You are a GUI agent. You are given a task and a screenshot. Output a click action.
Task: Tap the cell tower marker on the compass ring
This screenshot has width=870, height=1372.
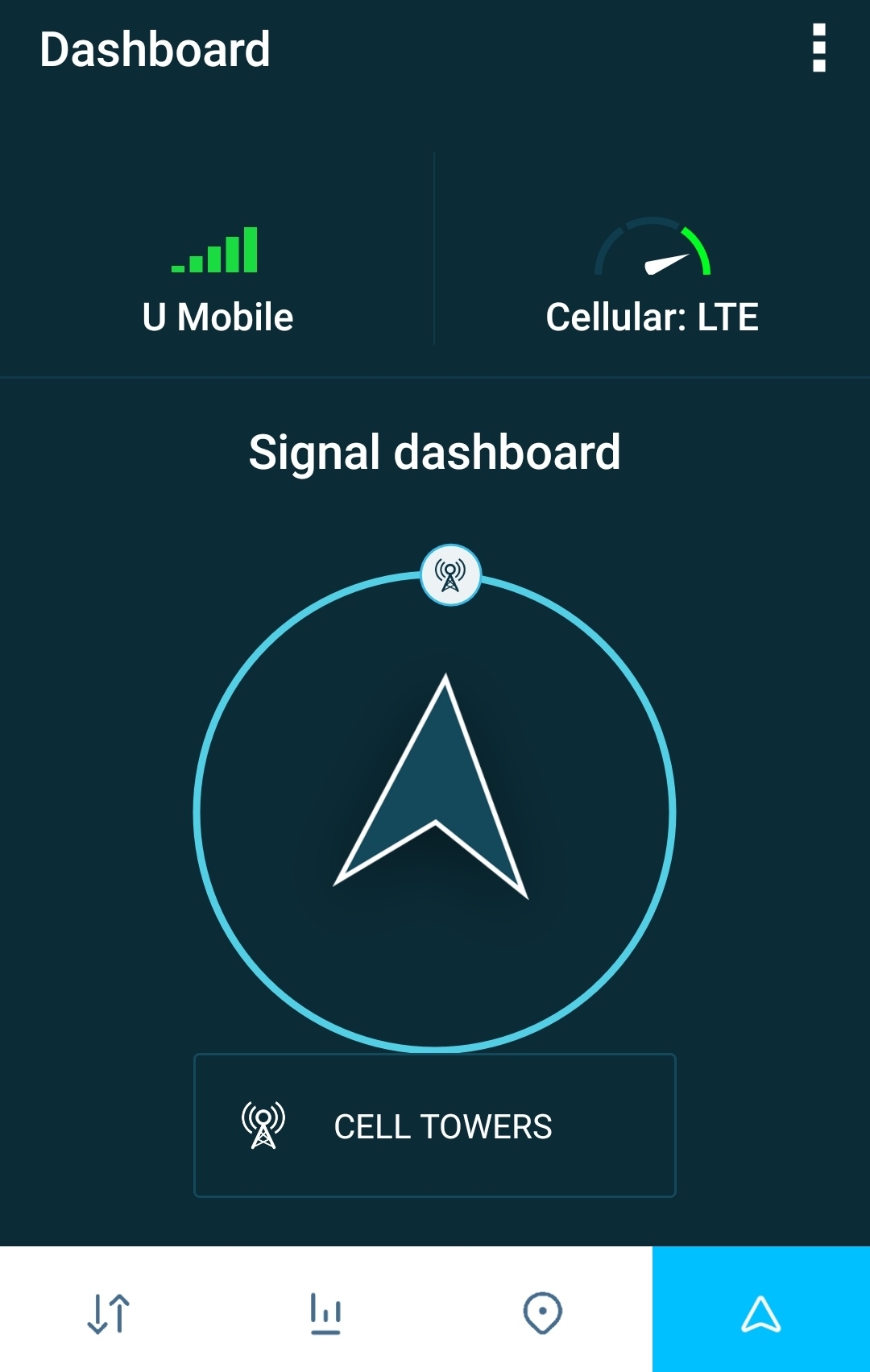click(x=451, y=575)
